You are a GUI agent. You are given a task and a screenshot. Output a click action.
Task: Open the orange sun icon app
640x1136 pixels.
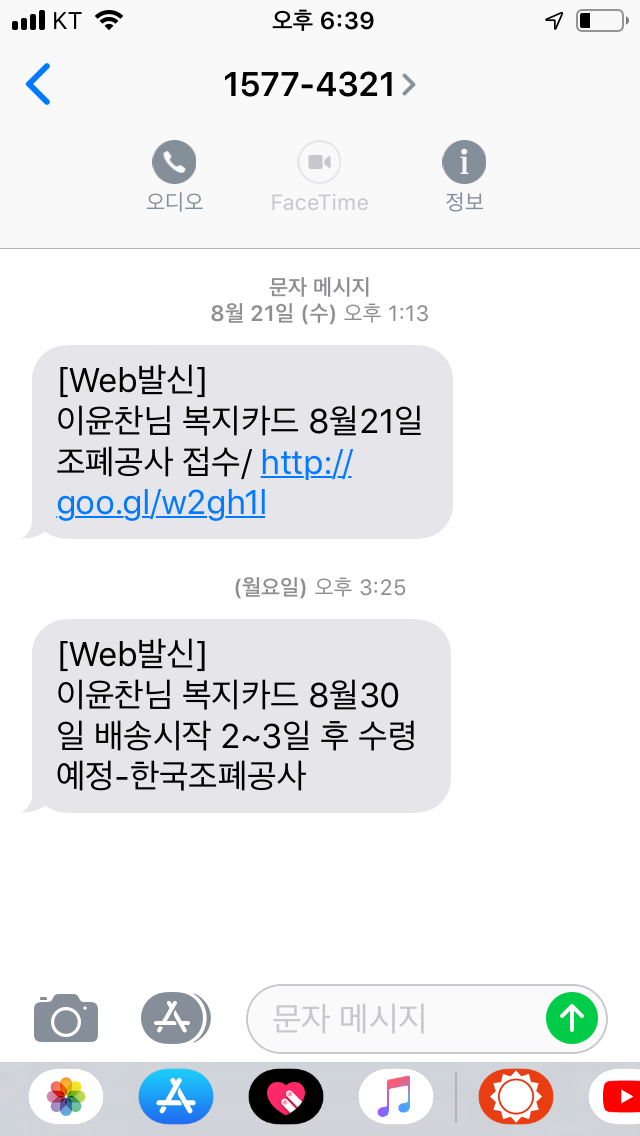(516, 1096)
